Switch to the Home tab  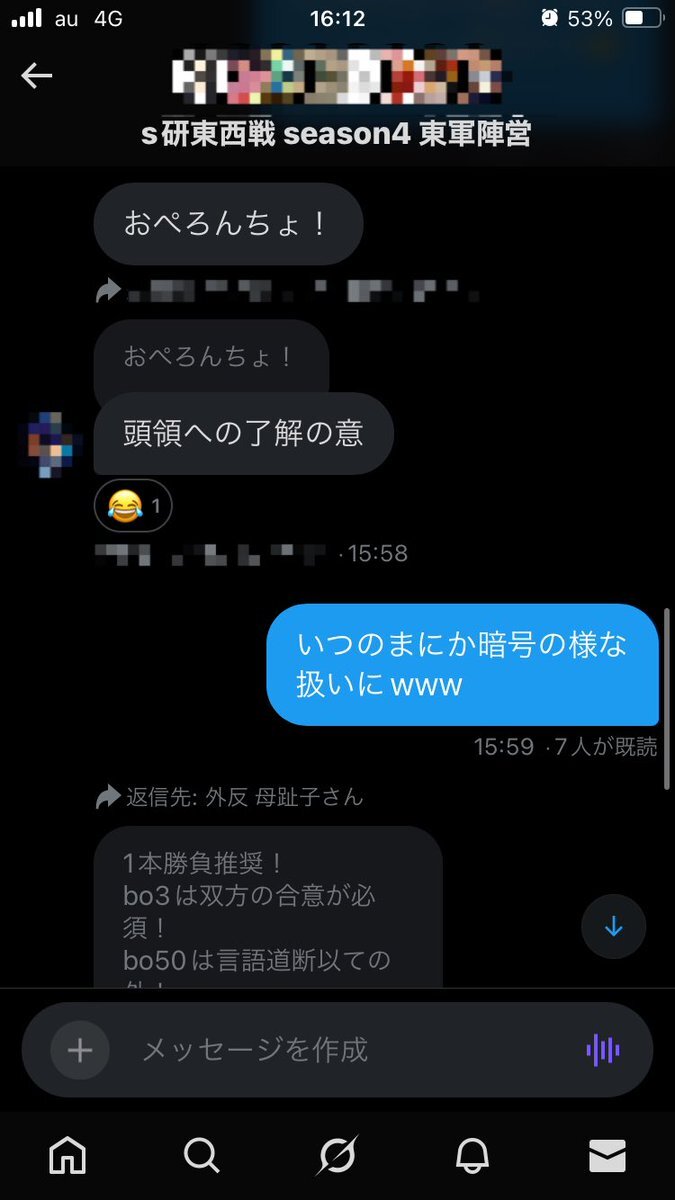[x=68, y=1156]
